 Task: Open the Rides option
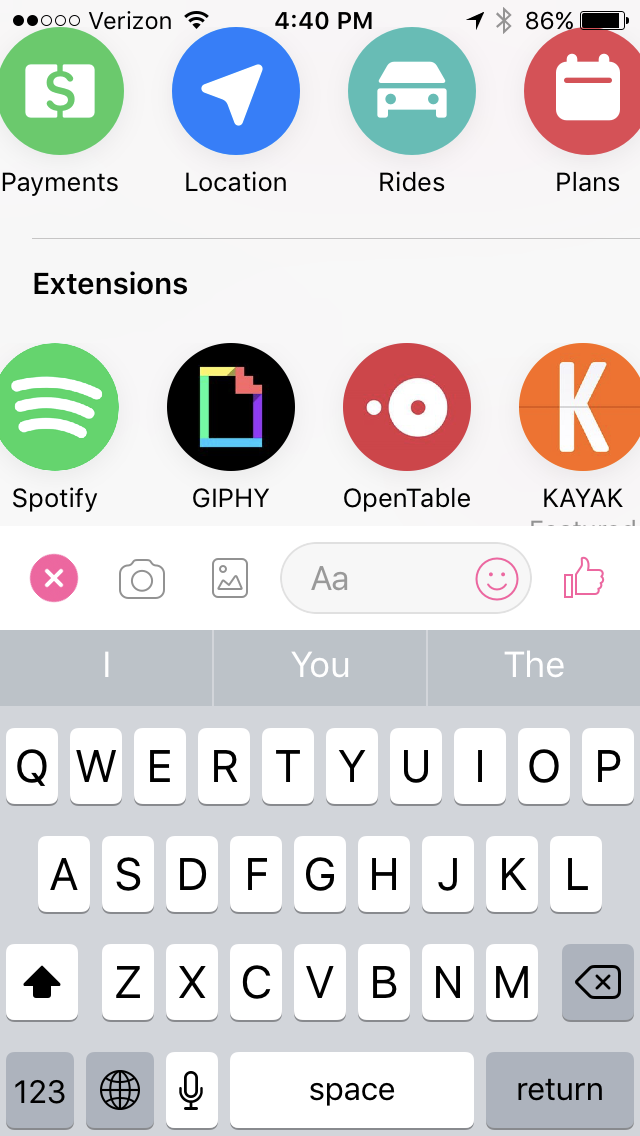pyautogui.click(x=412, y=92)
